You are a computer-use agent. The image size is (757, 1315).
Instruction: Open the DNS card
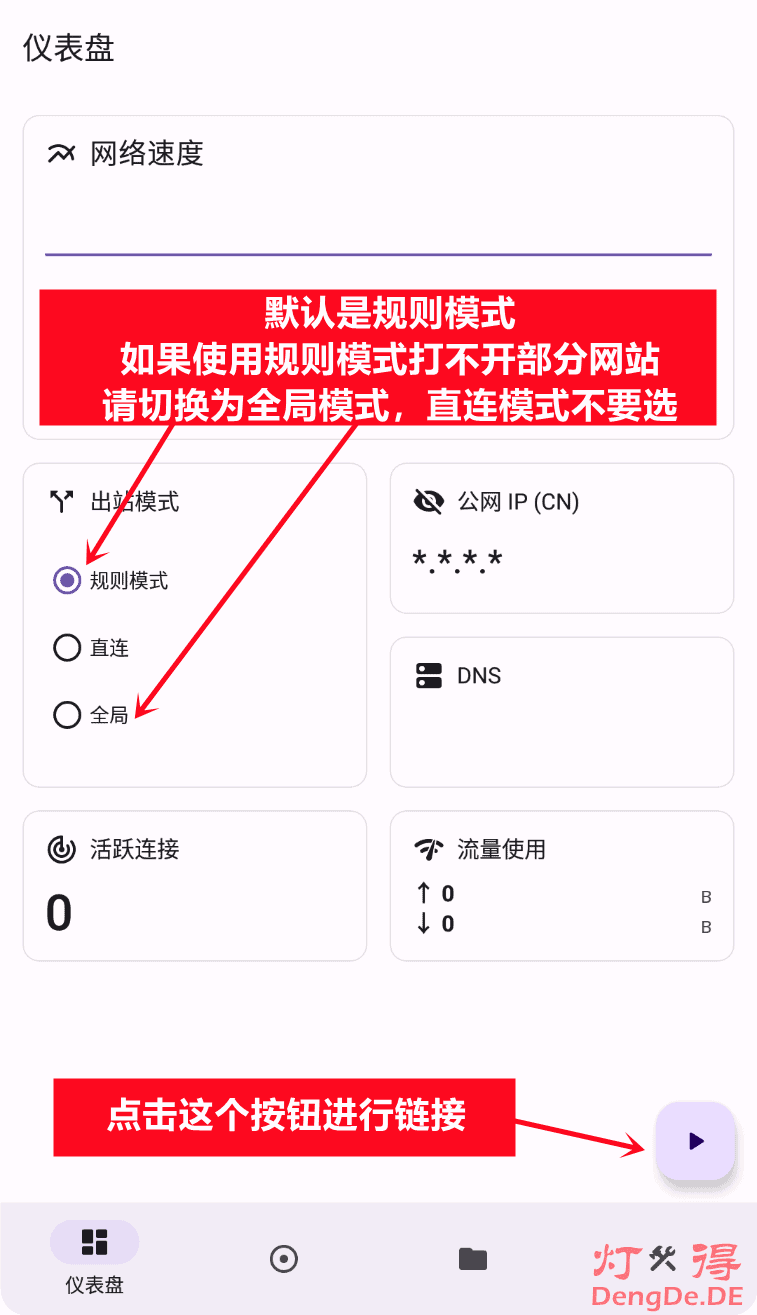561,712
